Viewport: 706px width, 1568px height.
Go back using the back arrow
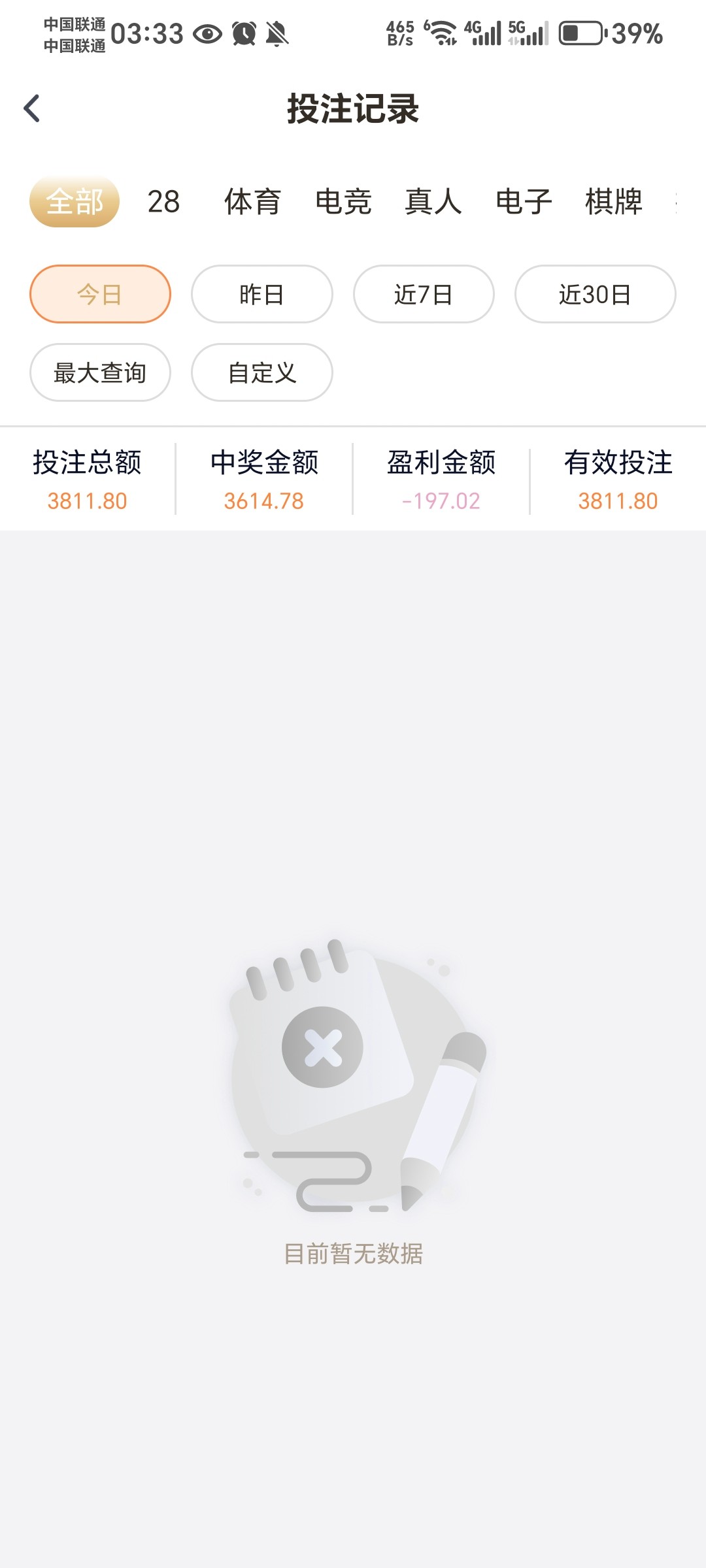(33, 108)
